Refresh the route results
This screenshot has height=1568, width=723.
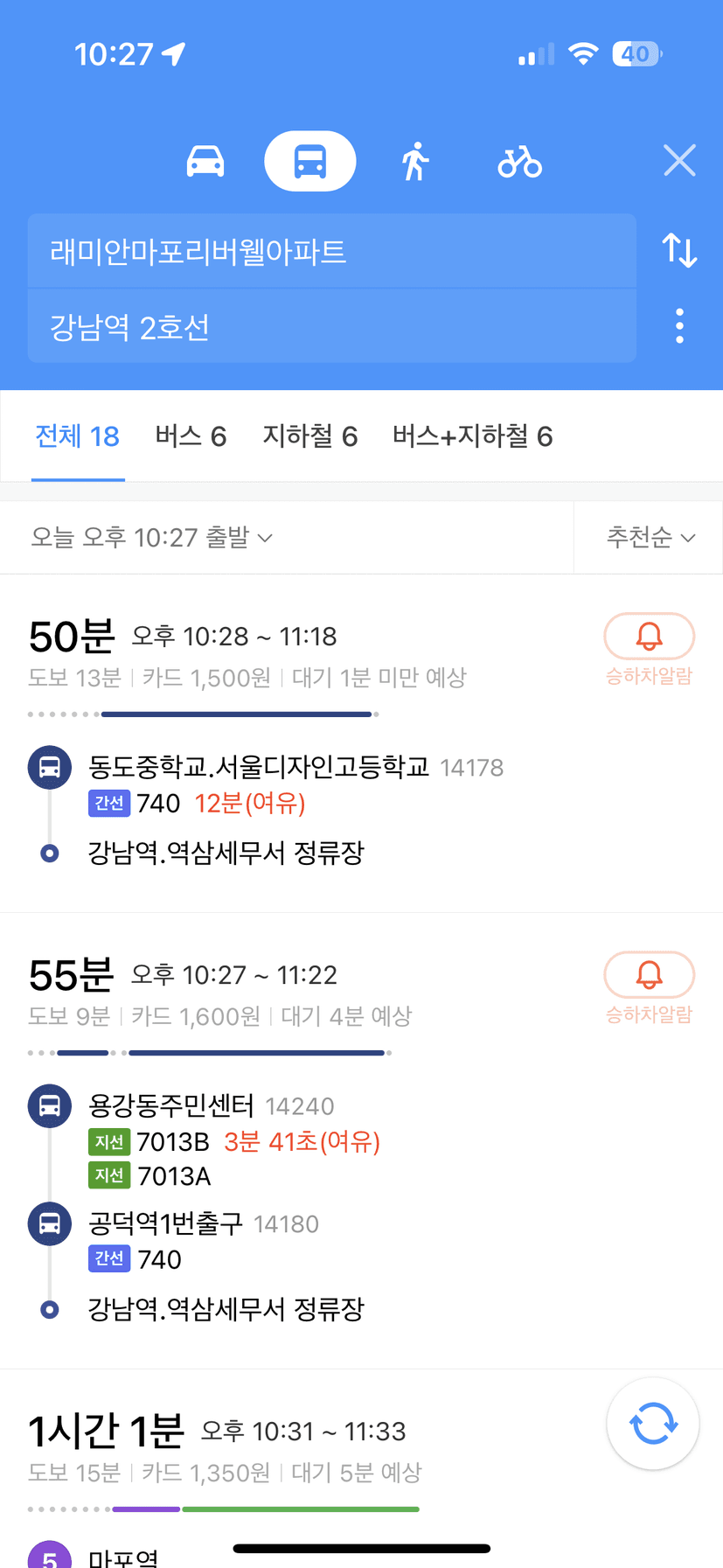pos(653,1424)
